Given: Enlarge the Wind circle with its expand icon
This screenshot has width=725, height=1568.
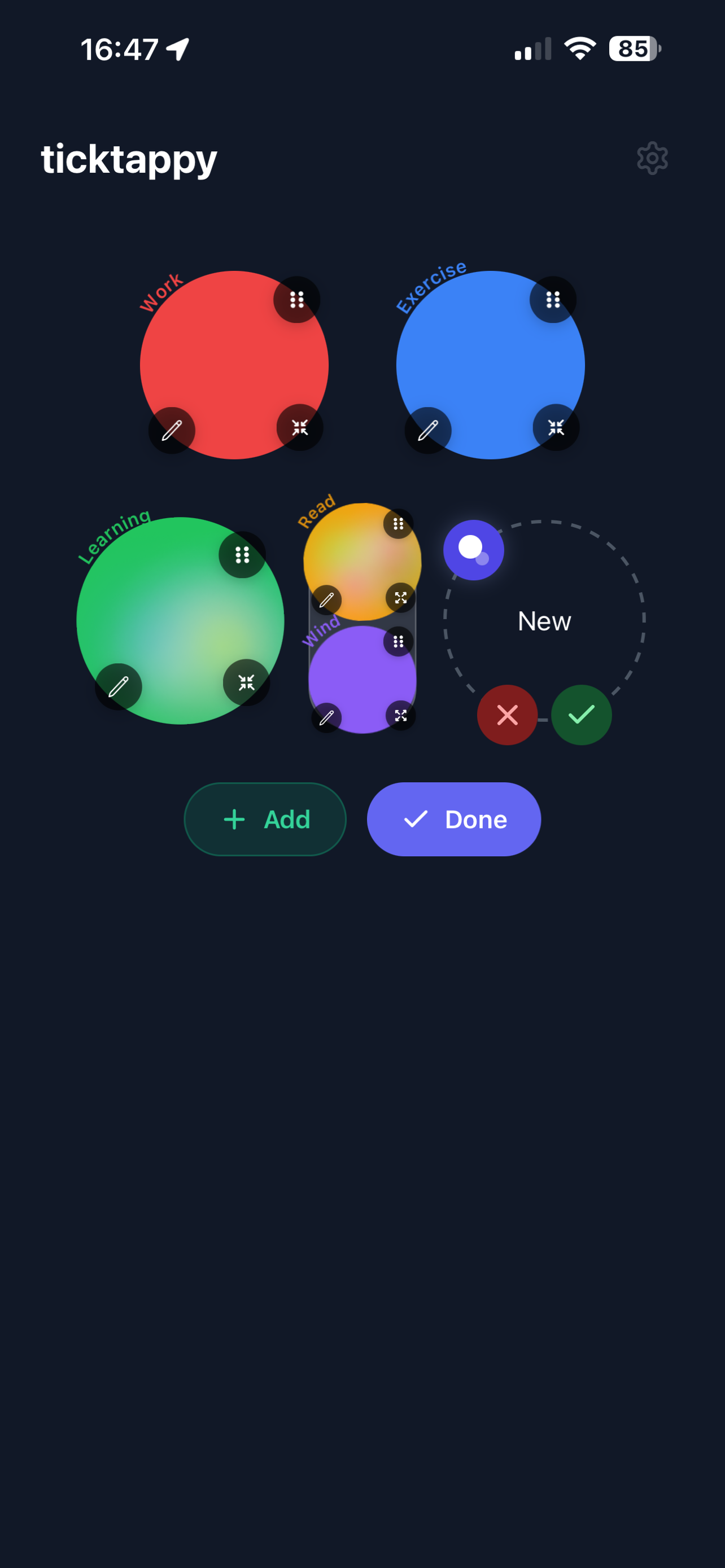Looking at the screenshot, I should [400, 716].
